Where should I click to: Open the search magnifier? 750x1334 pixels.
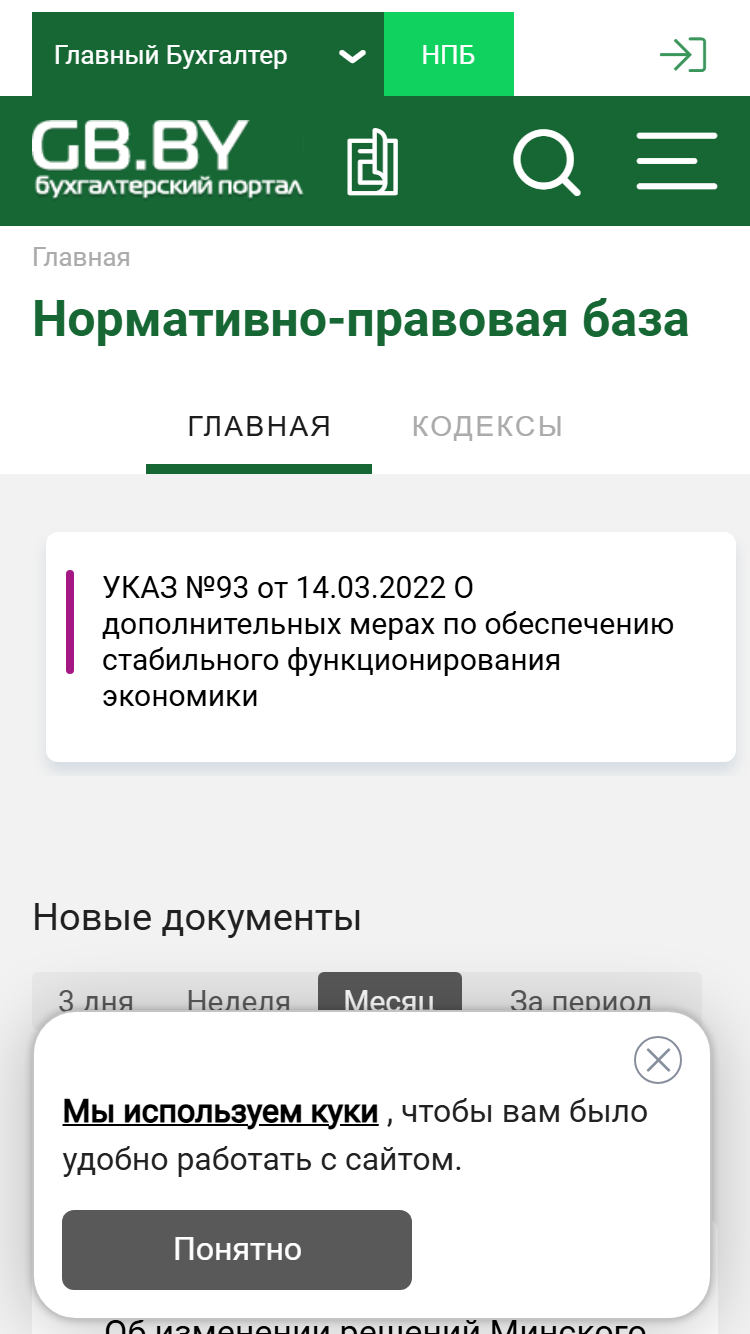pos(546,162)
